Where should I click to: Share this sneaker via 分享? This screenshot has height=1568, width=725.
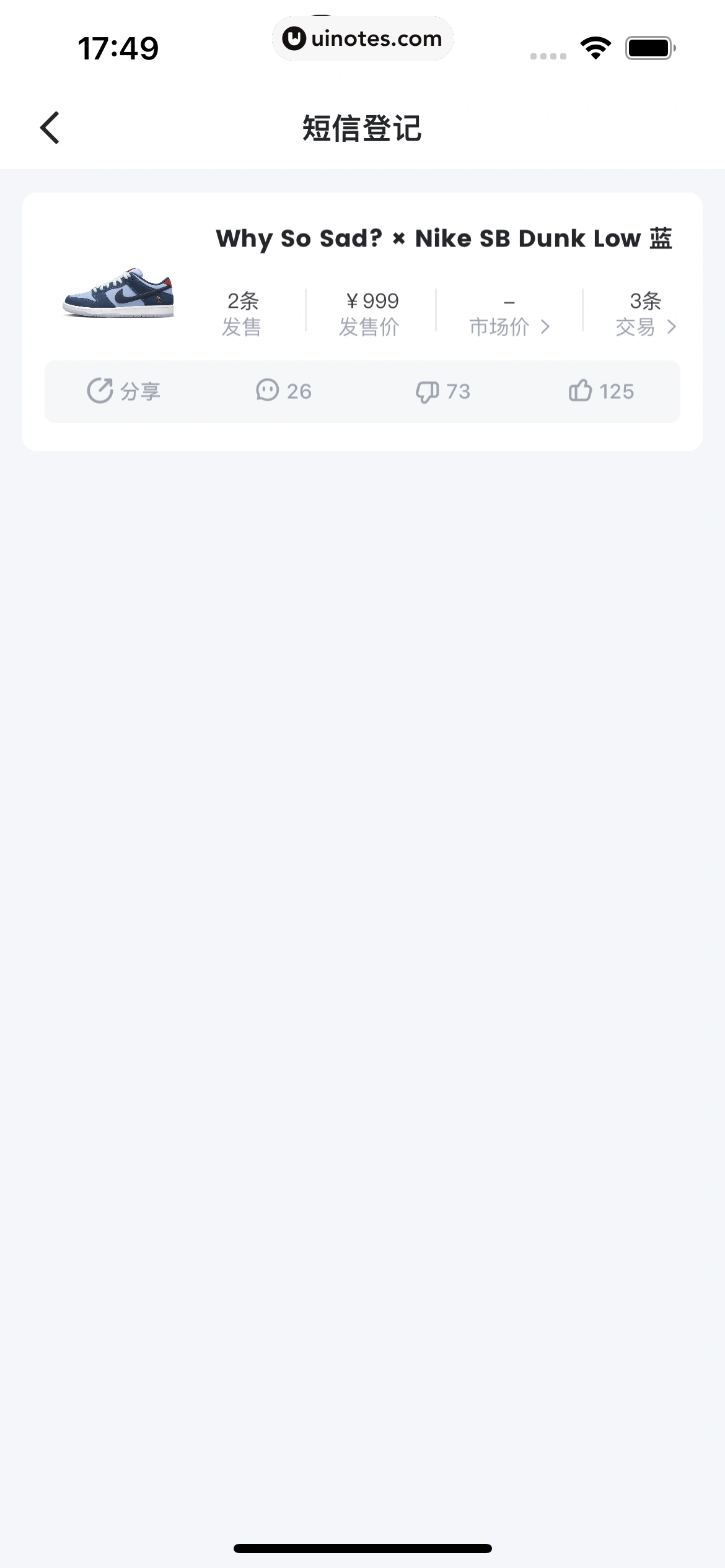[124, 391]
